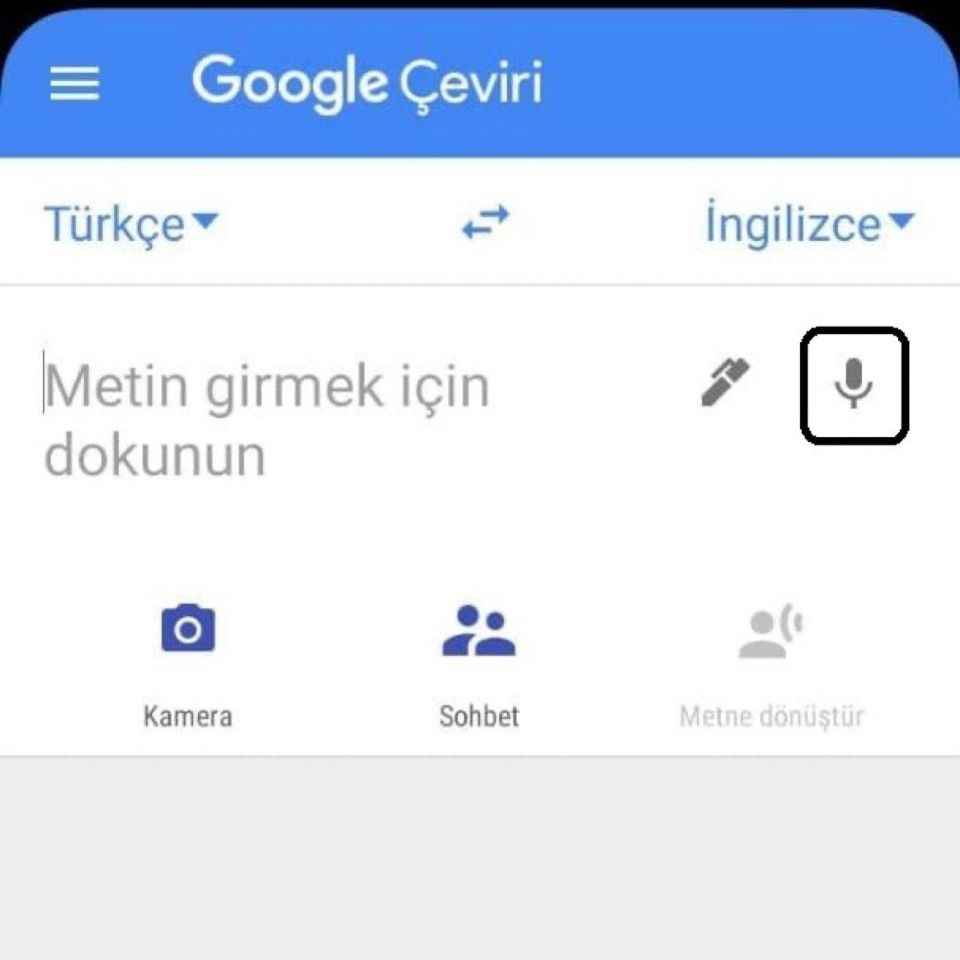Open the Türkçe source language dropdown
Viewport: 960px width, 960px height.
click(130, 224)
